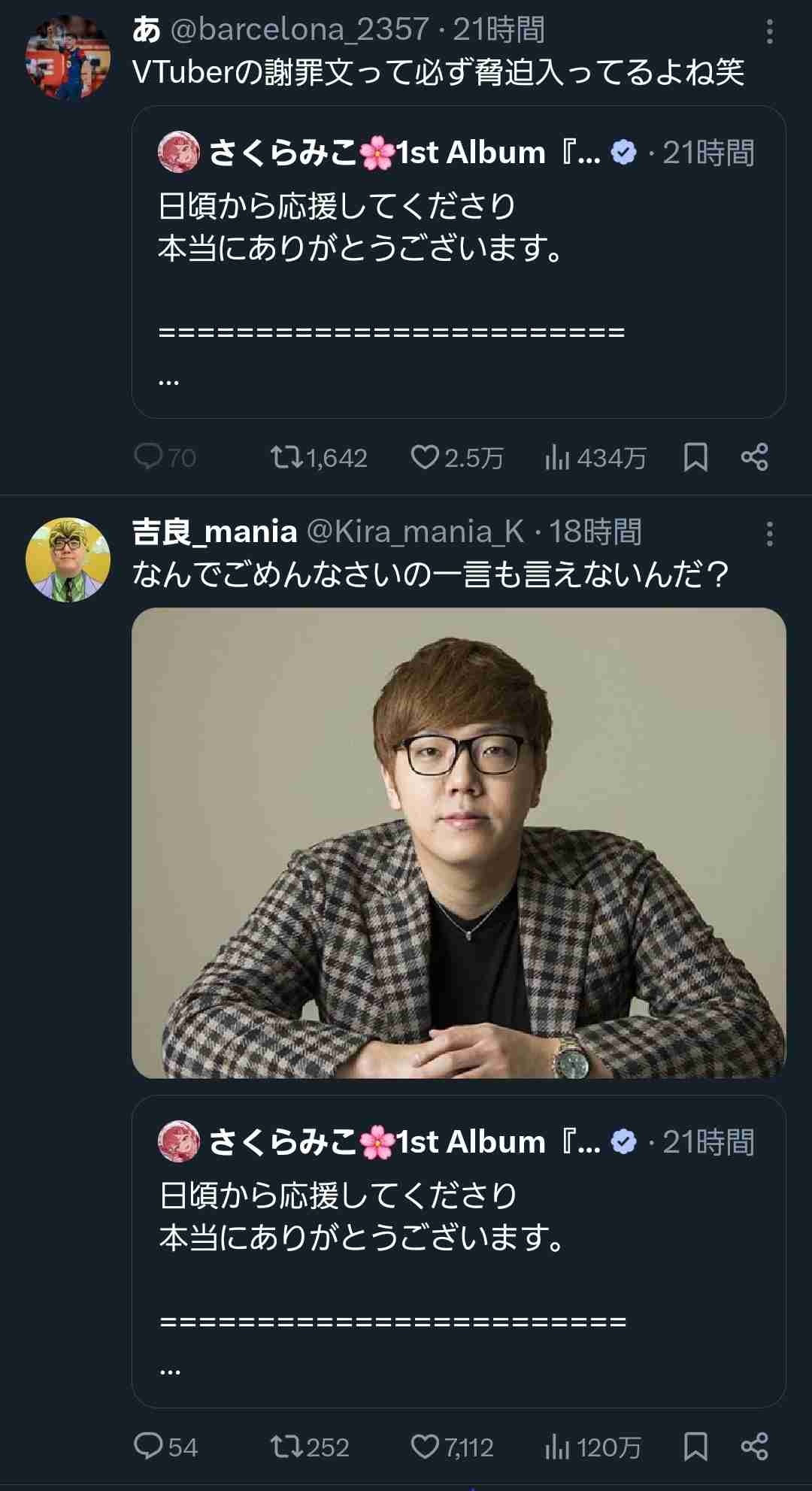Viewport: 812px width, 1491px height.
Task: Open overflow menu on barcelona_2357's post
Action: 769,32
